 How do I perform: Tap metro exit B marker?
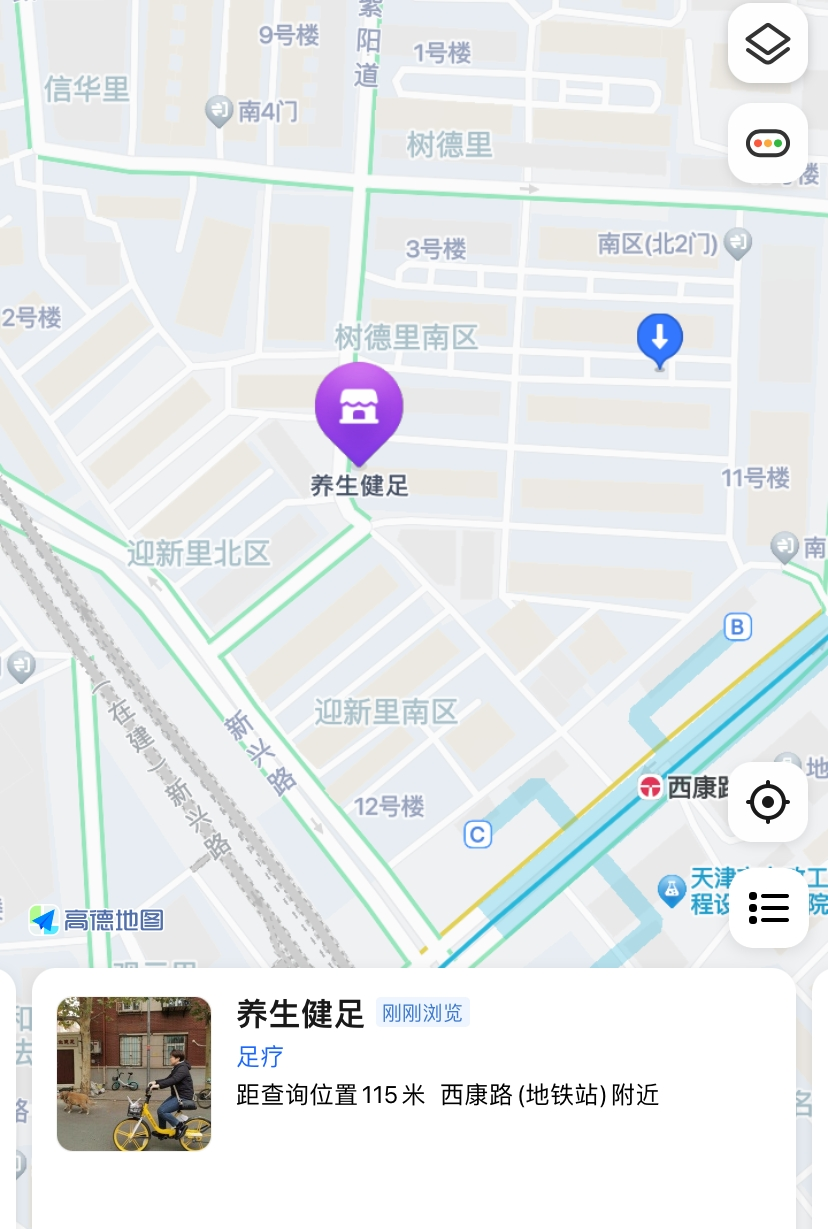pyautogui.click(x=737, y=627)
